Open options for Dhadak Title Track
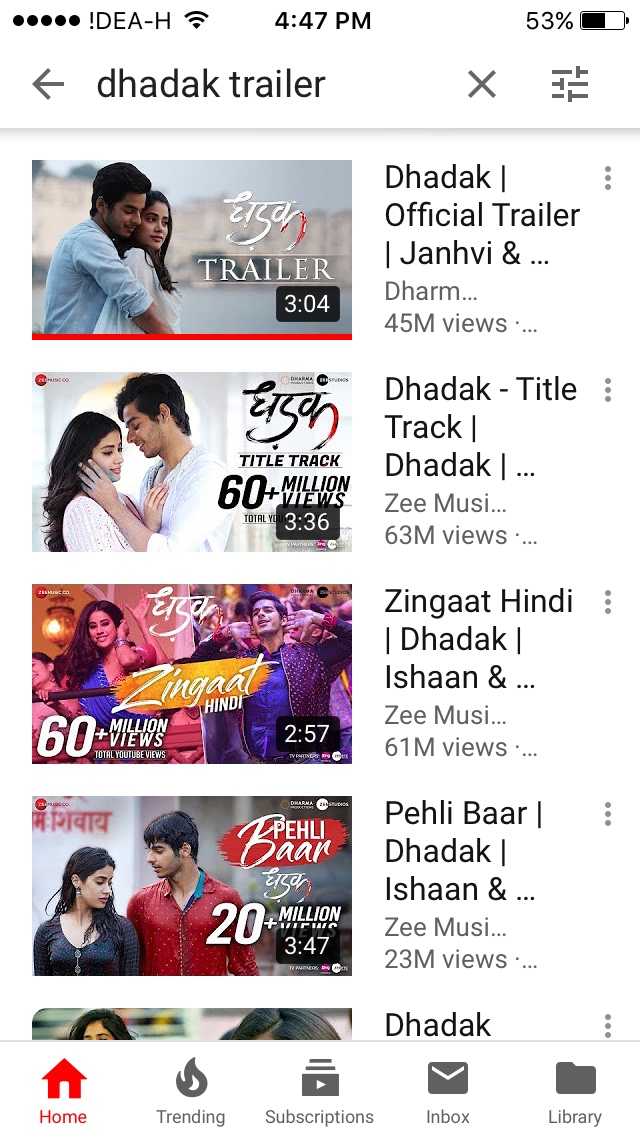640x1136 pixels. coord(607,391)
